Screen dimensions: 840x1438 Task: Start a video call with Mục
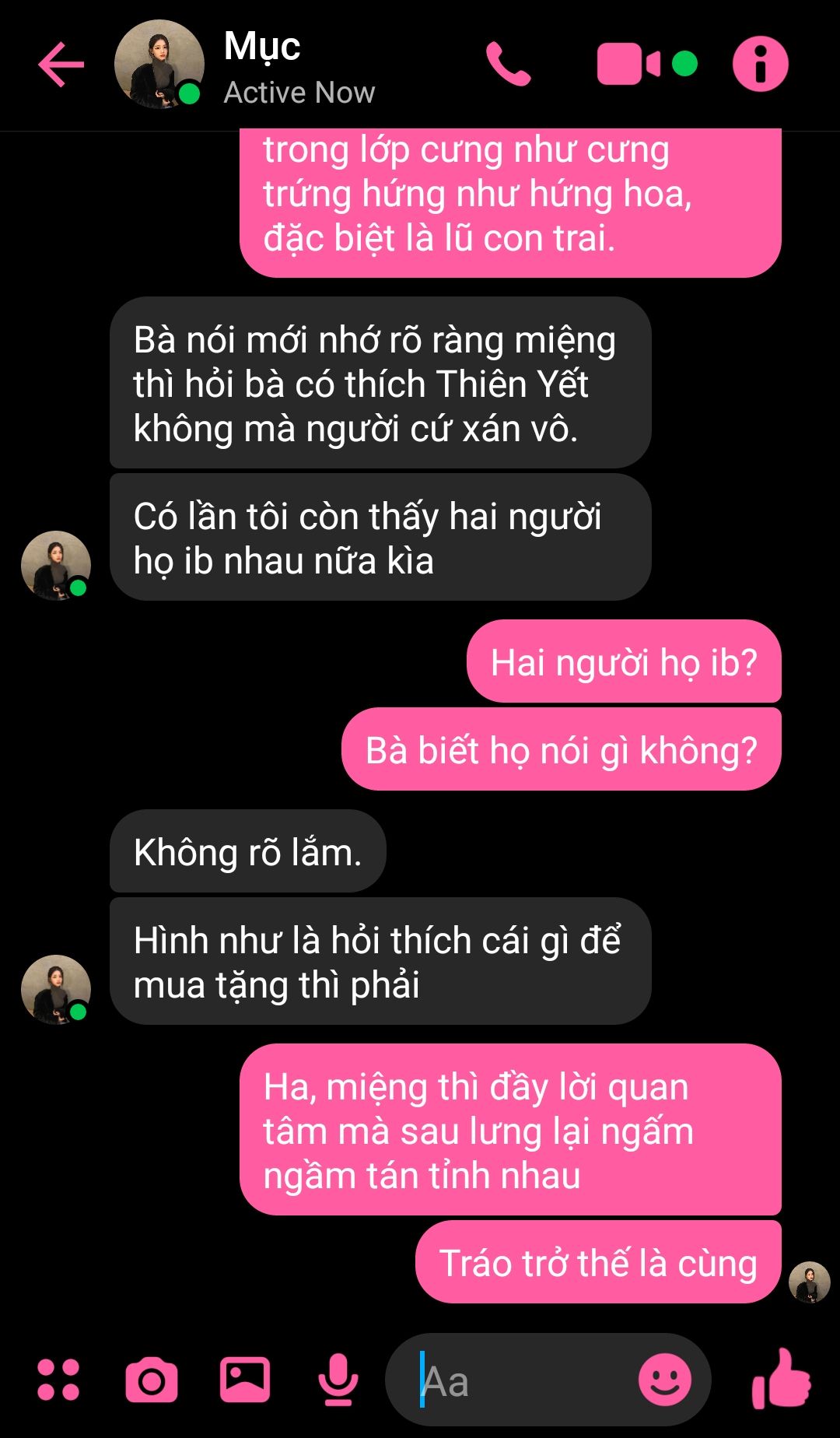coord(628,64)
